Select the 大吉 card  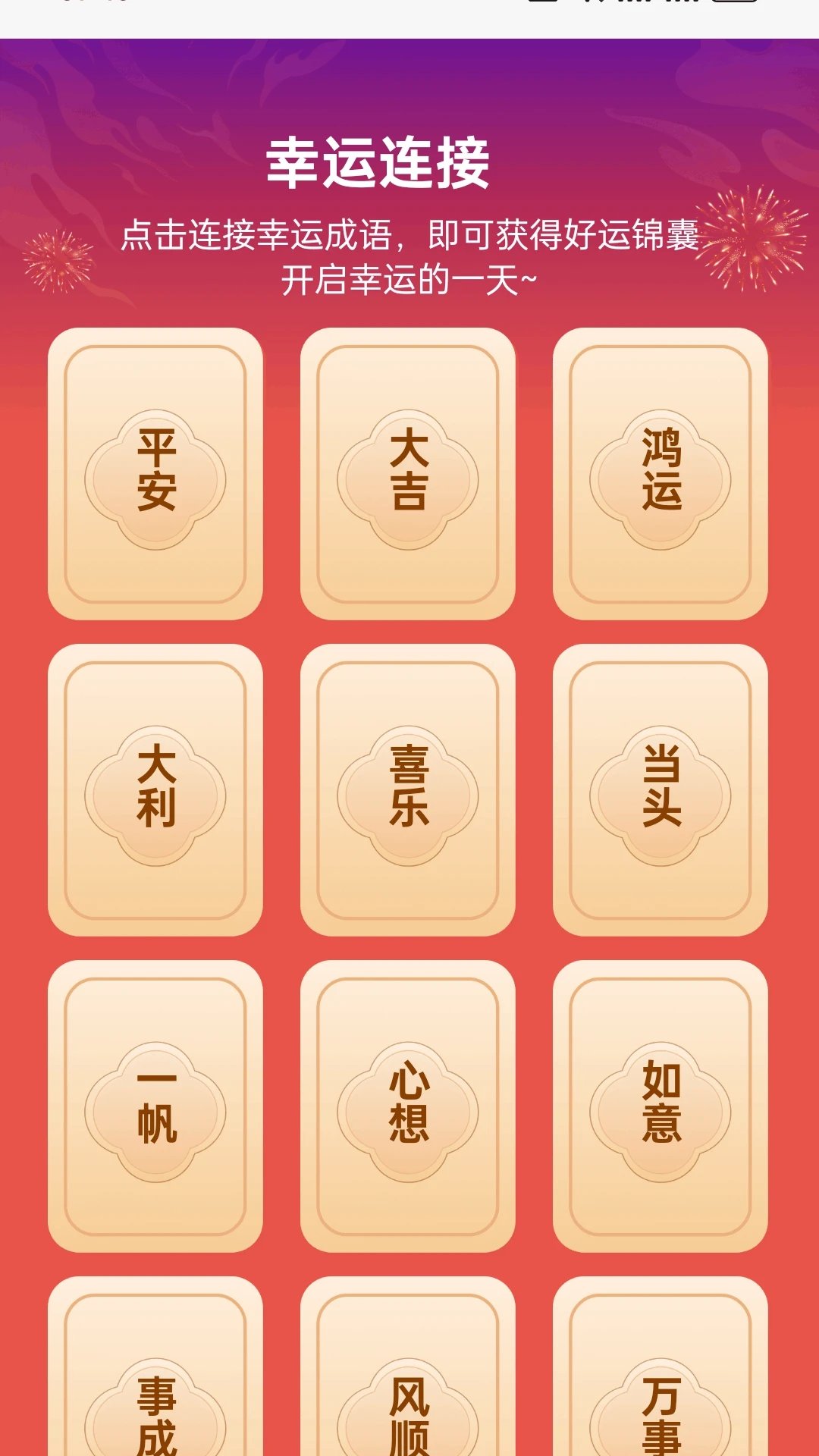[408, 474]
